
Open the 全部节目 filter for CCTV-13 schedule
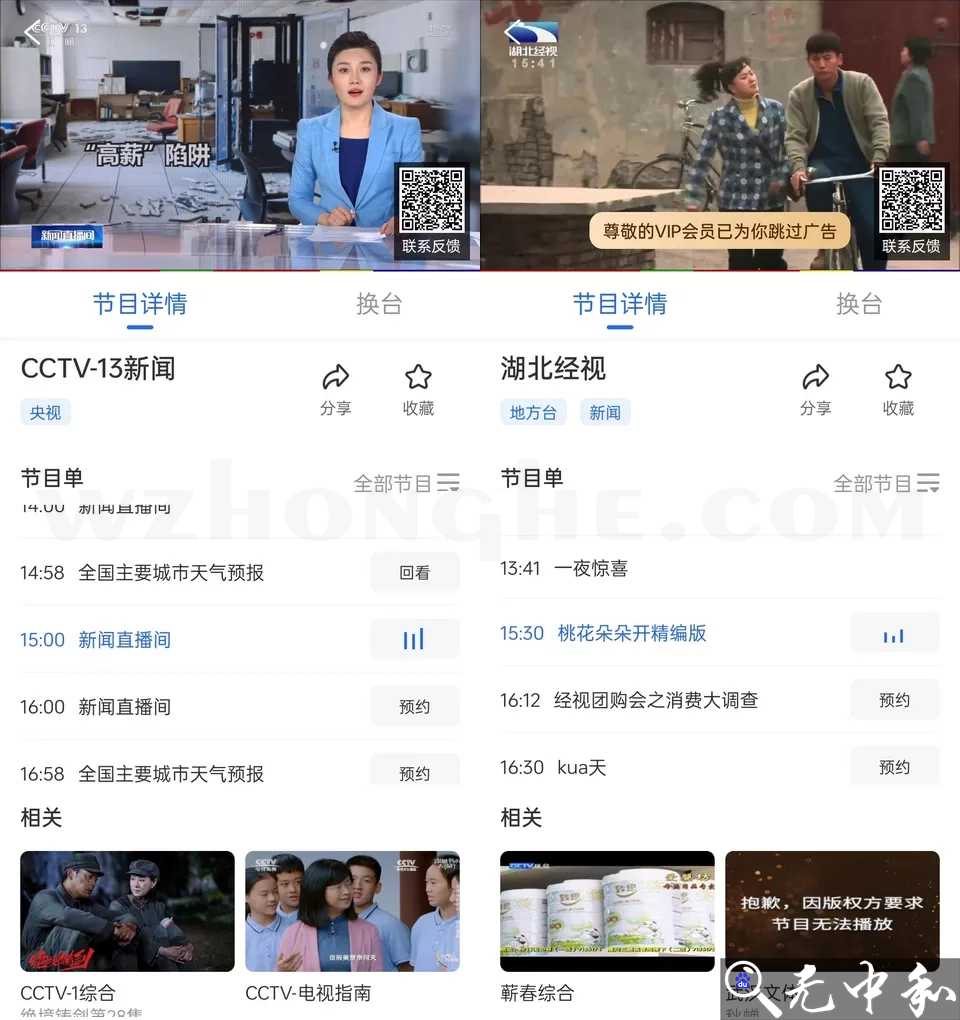408,482
